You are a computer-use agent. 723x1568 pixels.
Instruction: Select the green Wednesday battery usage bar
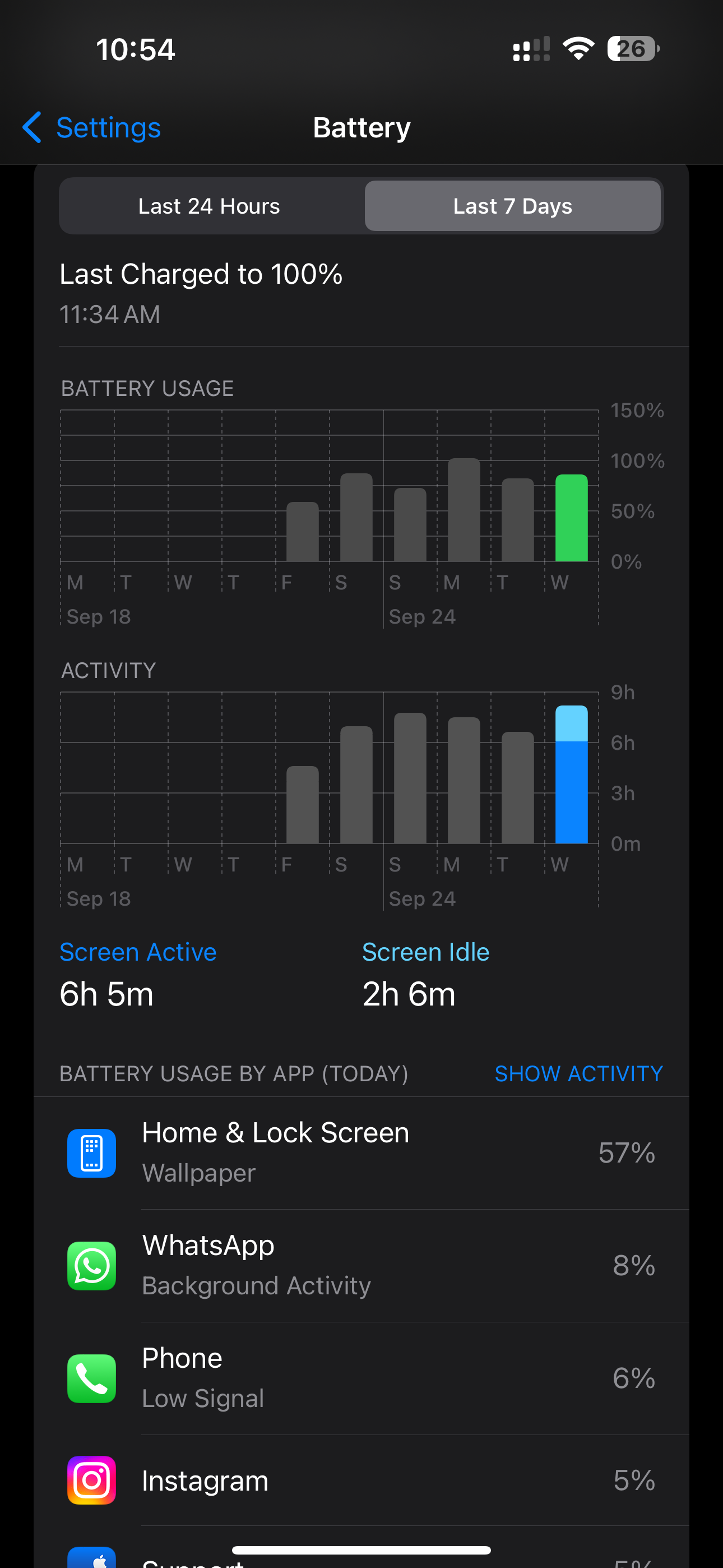coord(572,519)
